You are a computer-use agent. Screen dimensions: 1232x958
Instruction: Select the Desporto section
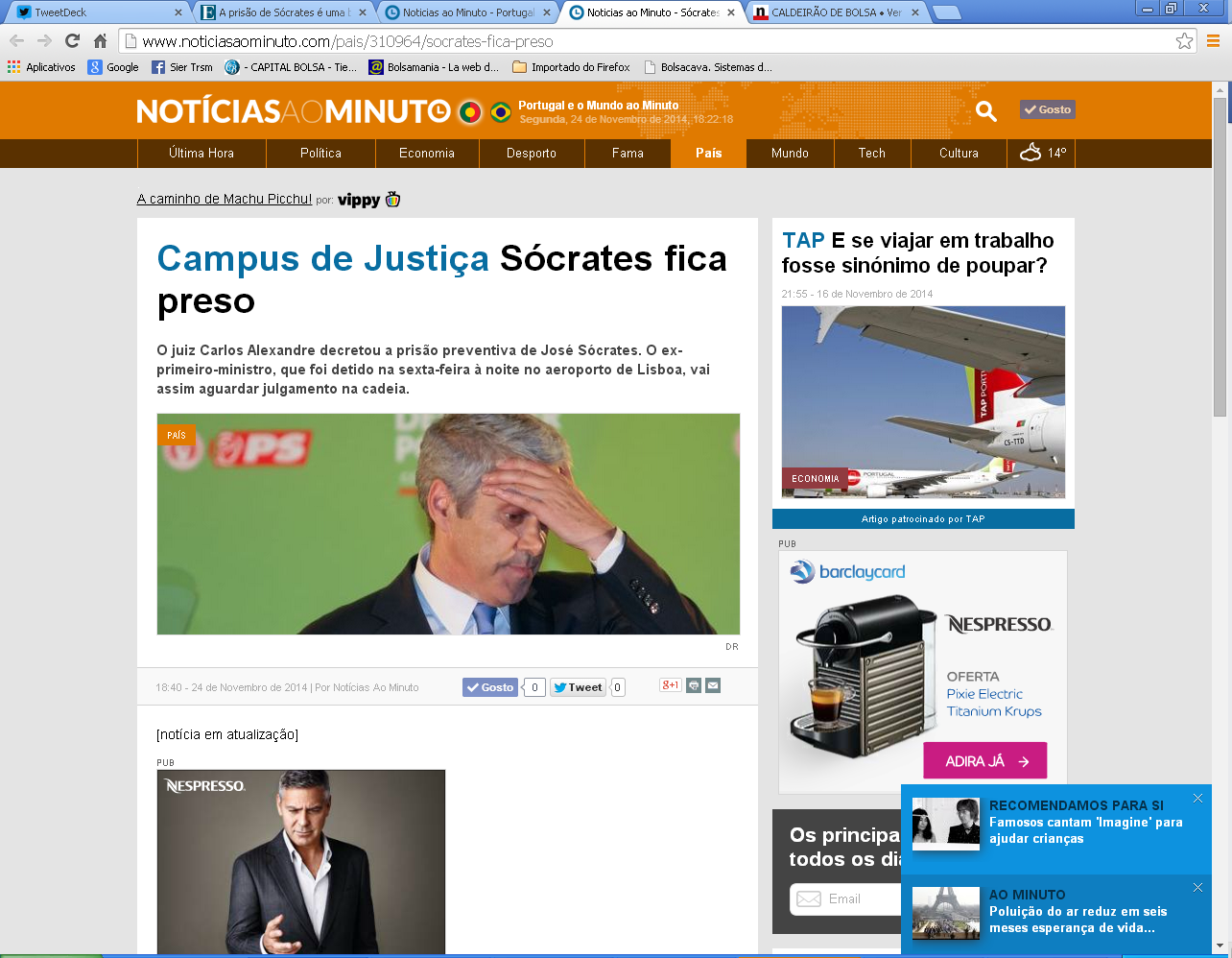click(x=531, y=153)
